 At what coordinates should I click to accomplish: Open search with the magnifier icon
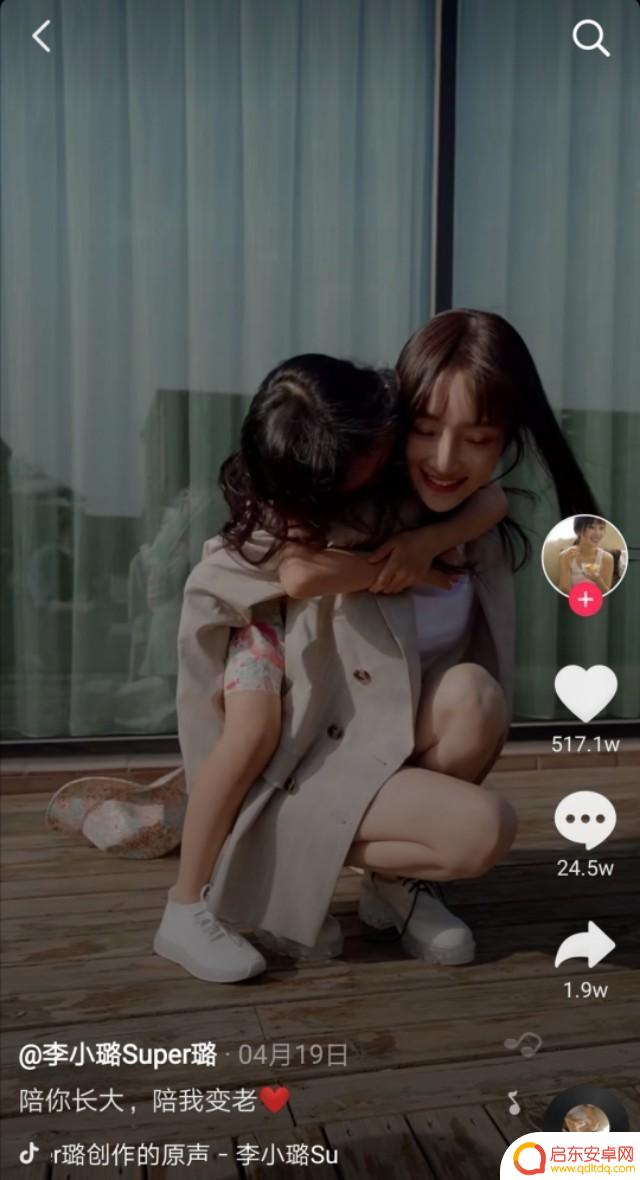[x=590, y=38]
